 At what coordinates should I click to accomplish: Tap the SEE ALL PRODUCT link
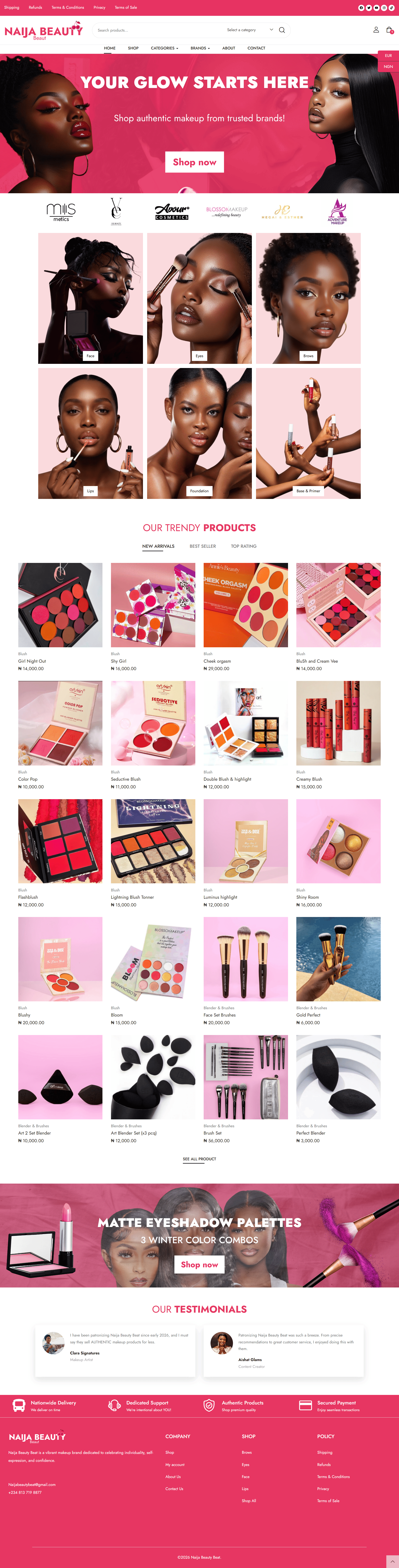pyautogui.click(x=199, y=1159)
